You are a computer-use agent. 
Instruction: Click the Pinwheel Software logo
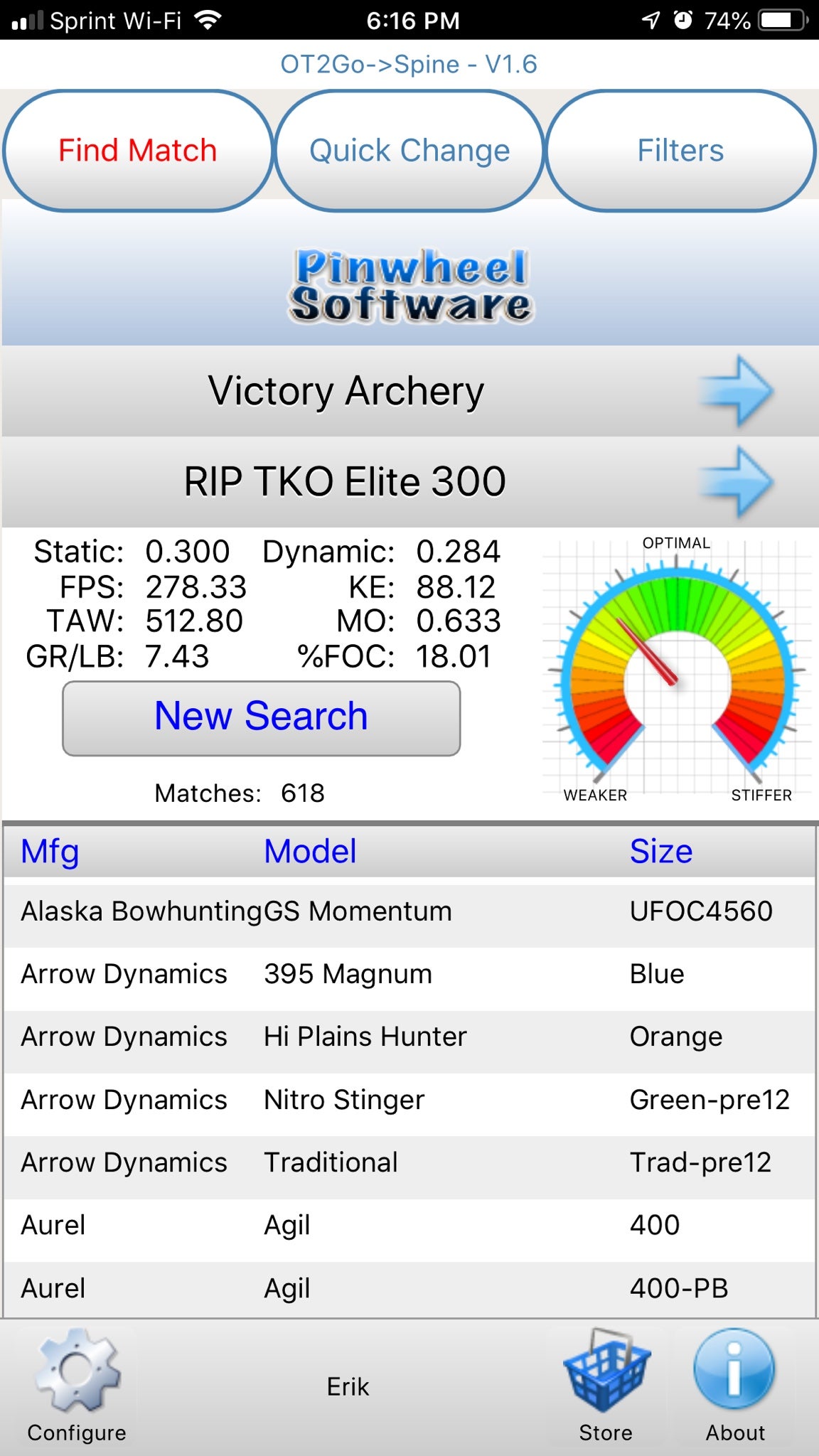(409, 284)
